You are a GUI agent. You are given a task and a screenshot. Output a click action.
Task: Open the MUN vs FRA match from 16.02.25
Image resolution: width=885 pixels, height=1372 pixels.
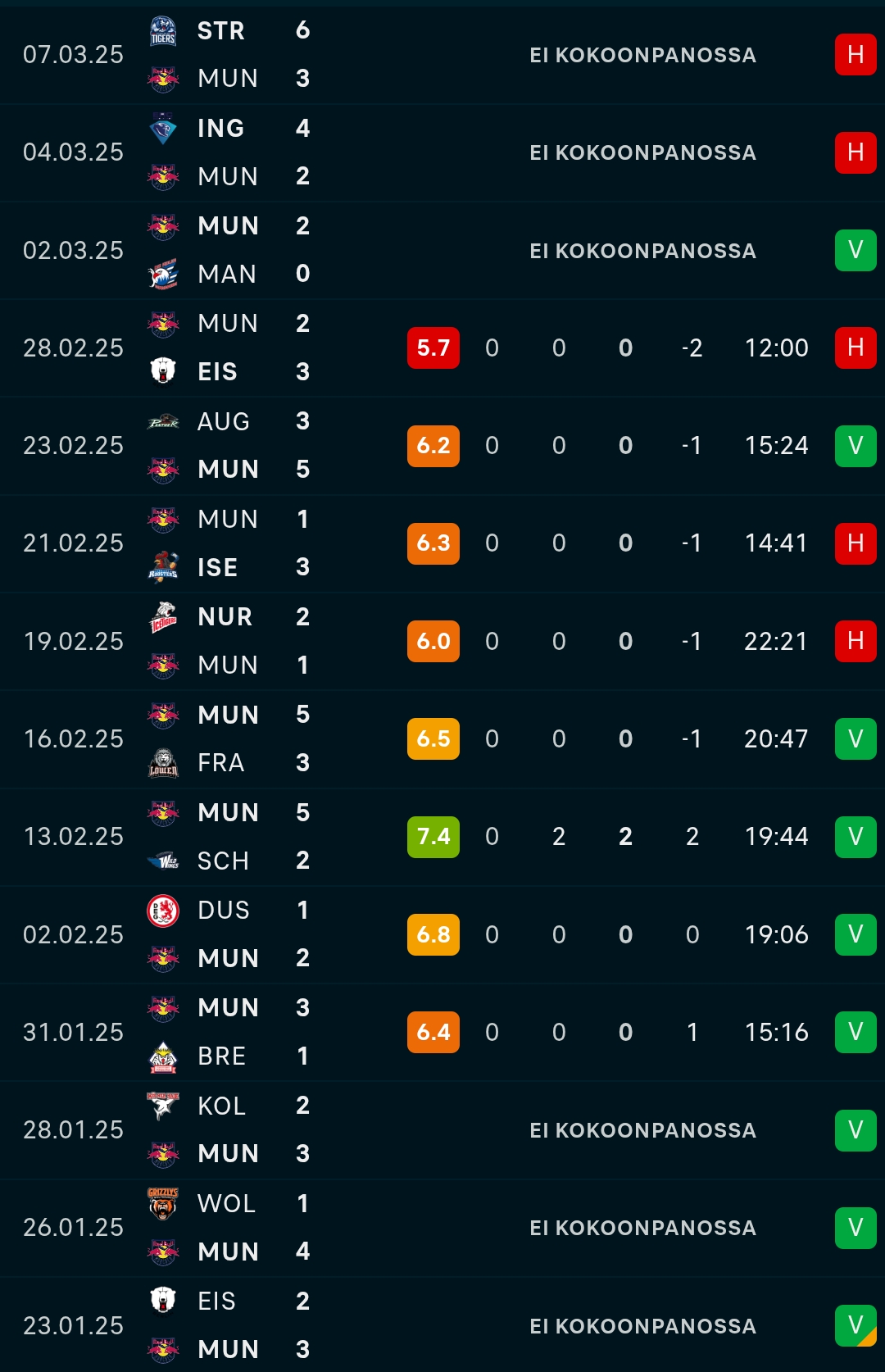442,738
